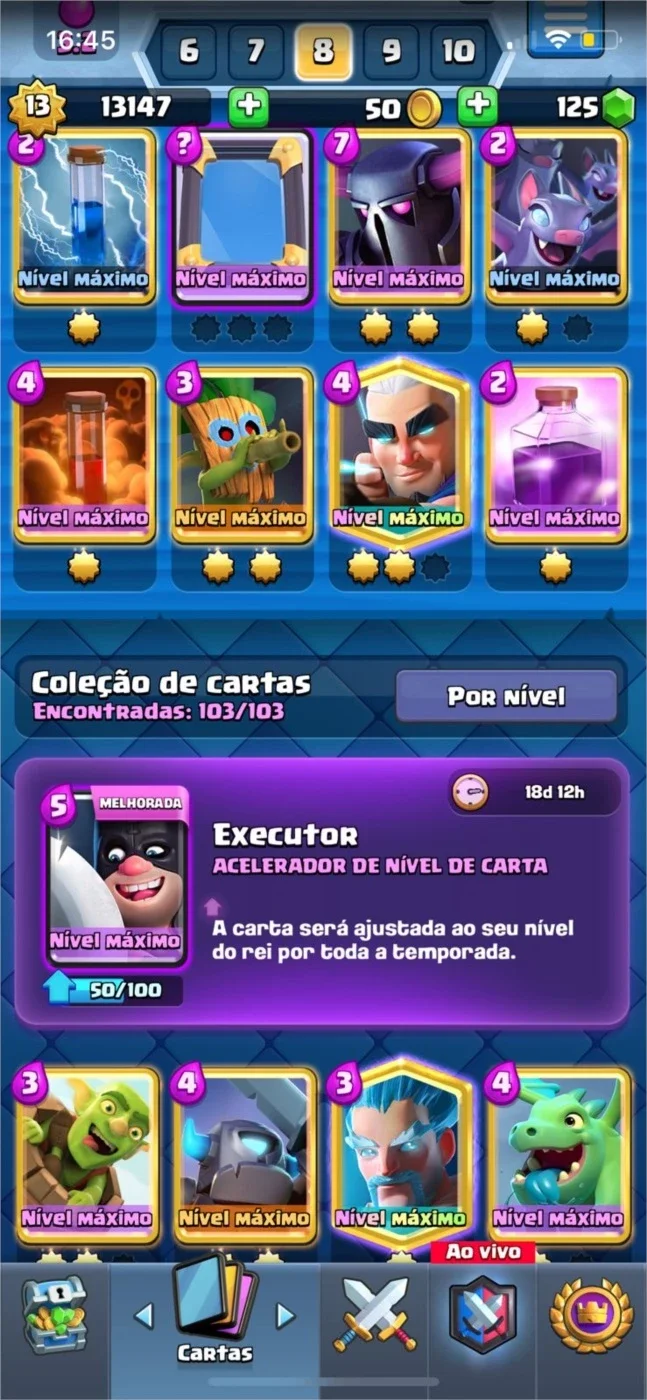The width and height of the screenshot is (647, 1400).
Task: Open the Ao vivo clan shield tab
Action: (482, 1314)
